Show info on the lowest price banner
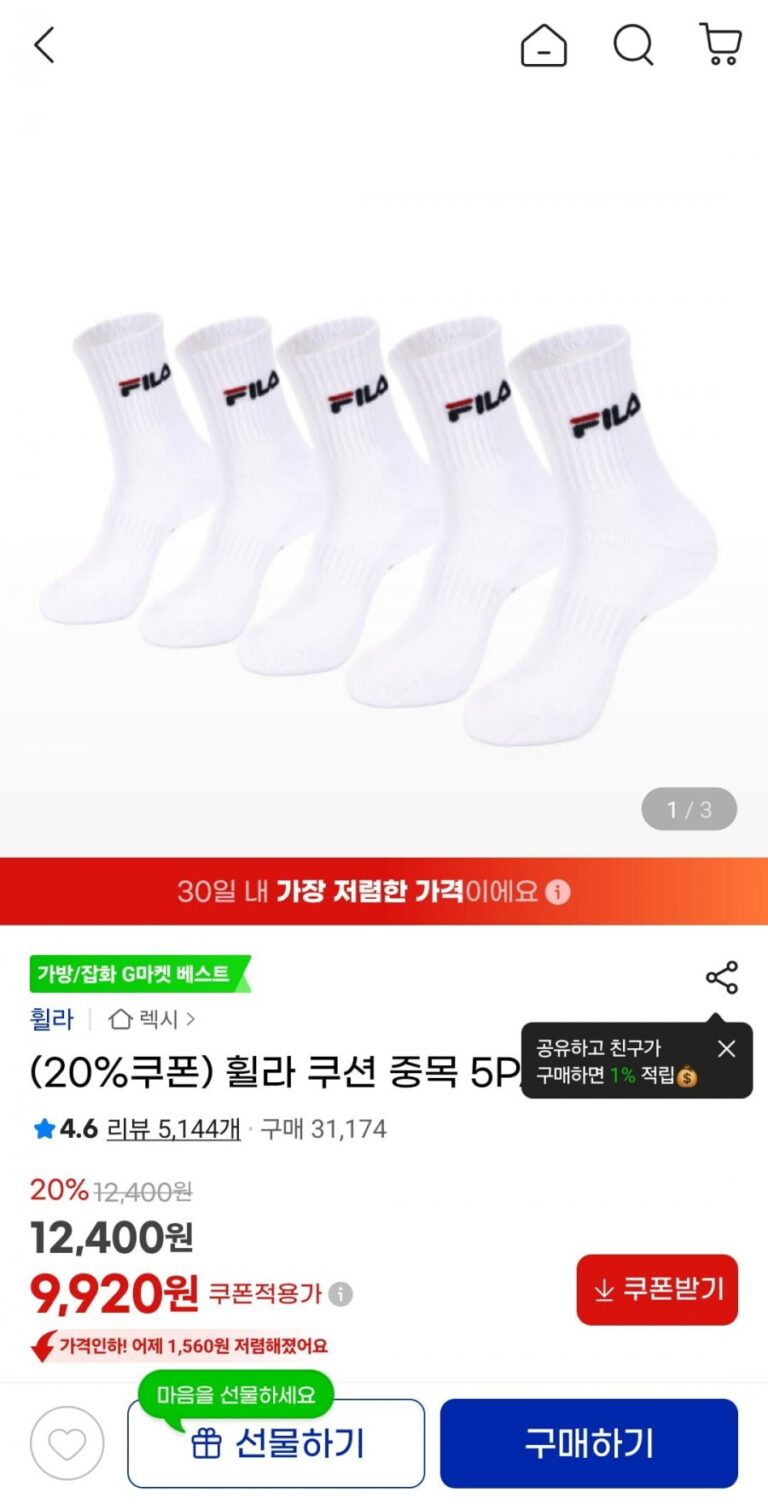768x1504 pixels. (558, 891)
